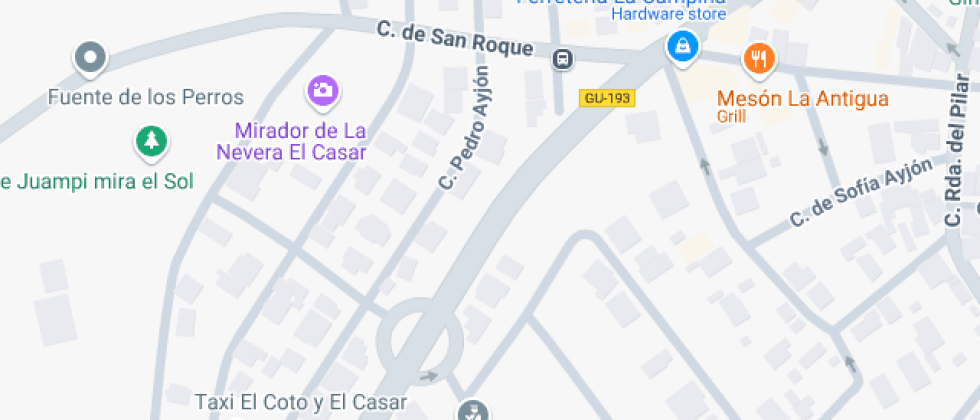Tap the bus stop icon on C. de San Roque
Viewport: 980px width, 420px height.
(x=564, y=60)
